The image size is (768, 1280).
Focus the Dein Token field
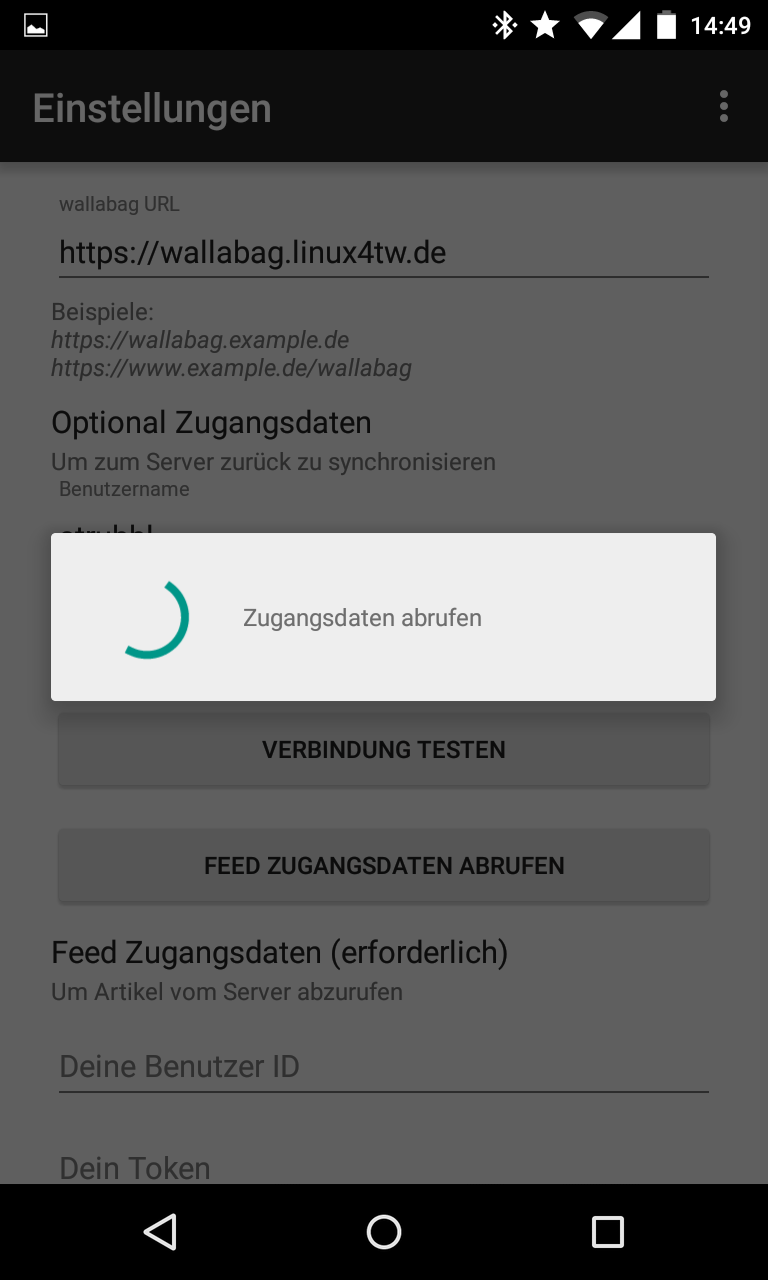[x=383, y=1167]
